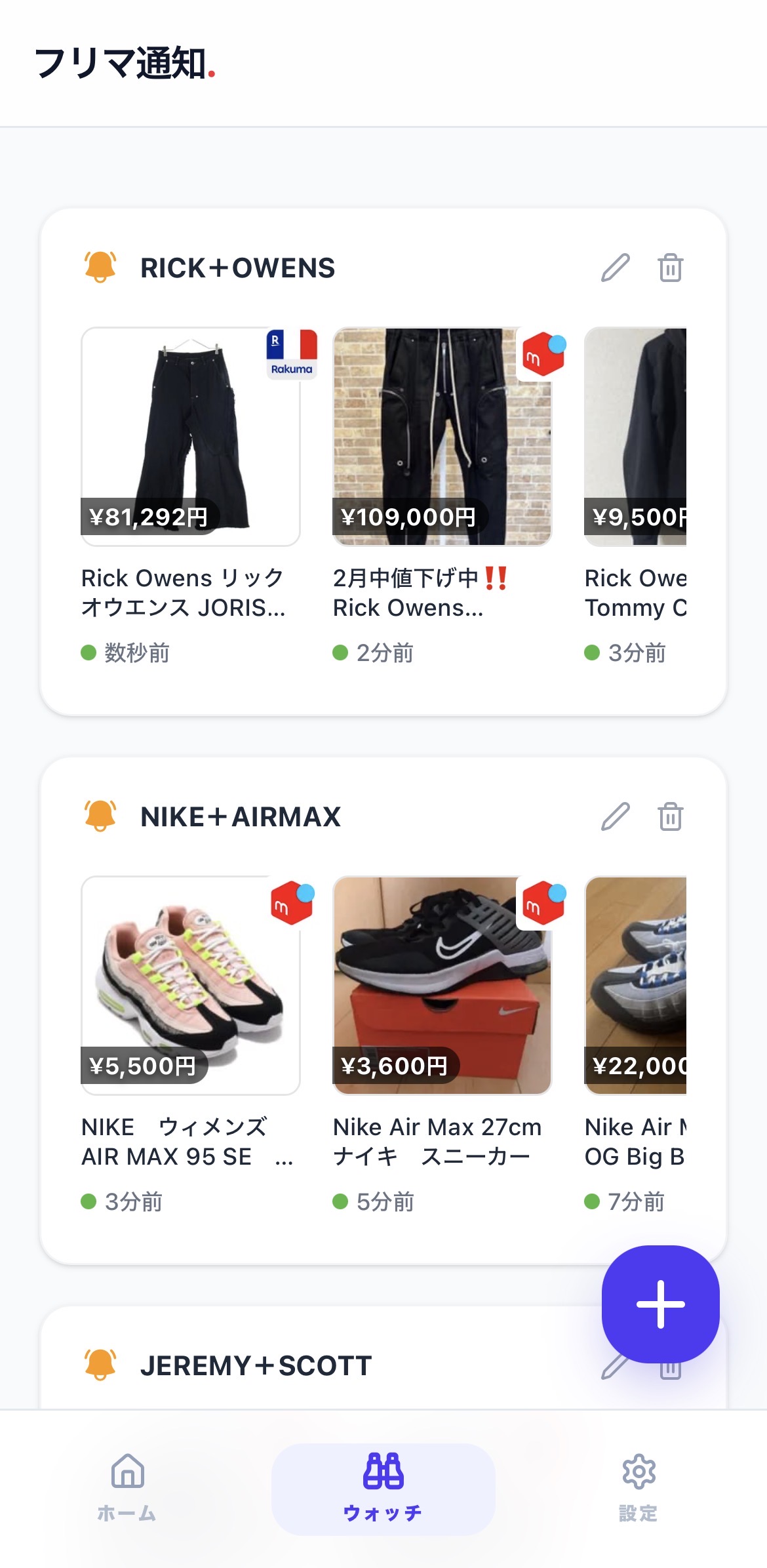Image resolution: width=767 pixels, height=1568 pixels.
Task: Toggle the NIKE+AIRMAX notification bell
Action: click(x=100, y=816)
